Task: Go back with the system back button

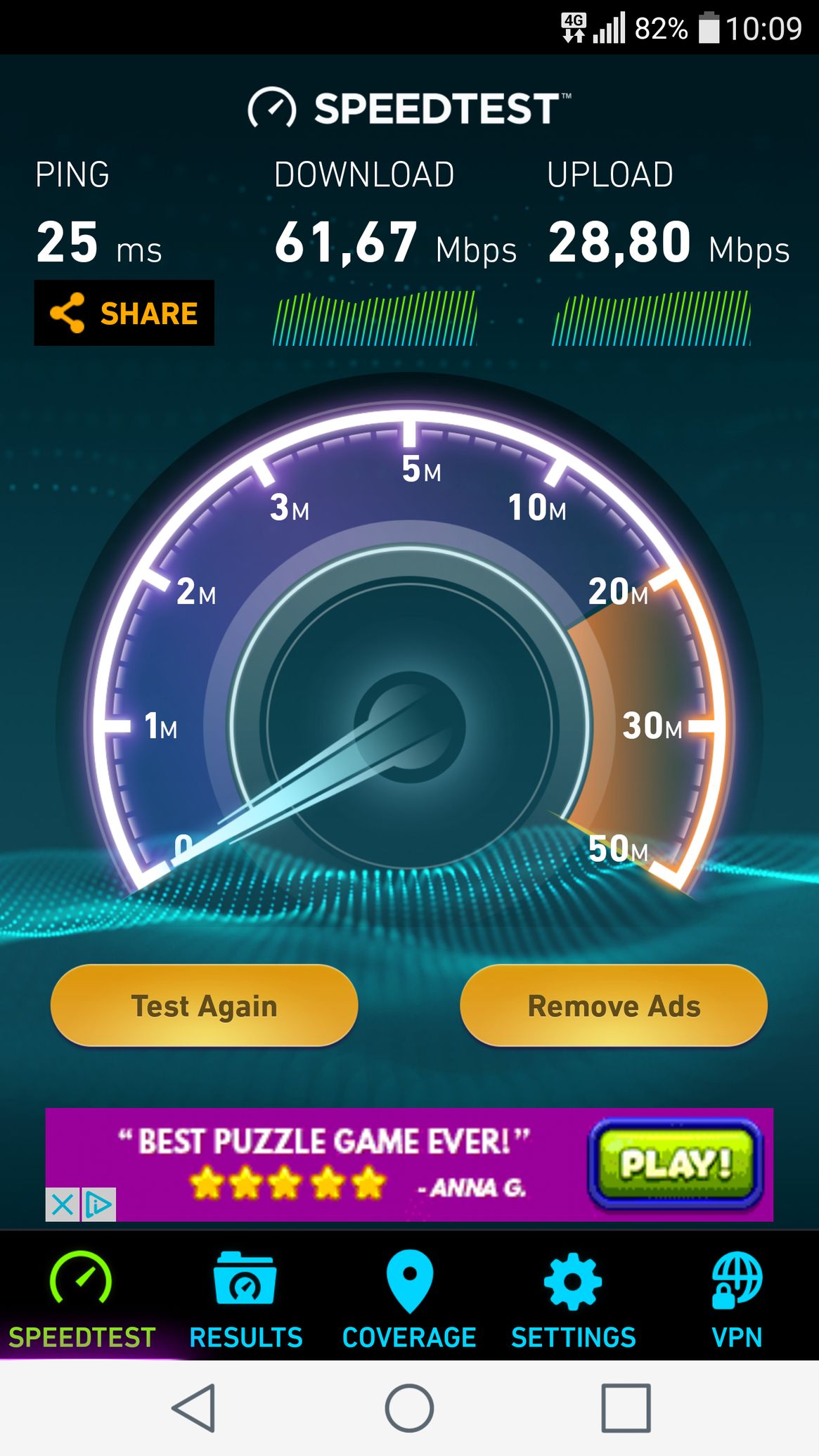Action: (193, 1408)
